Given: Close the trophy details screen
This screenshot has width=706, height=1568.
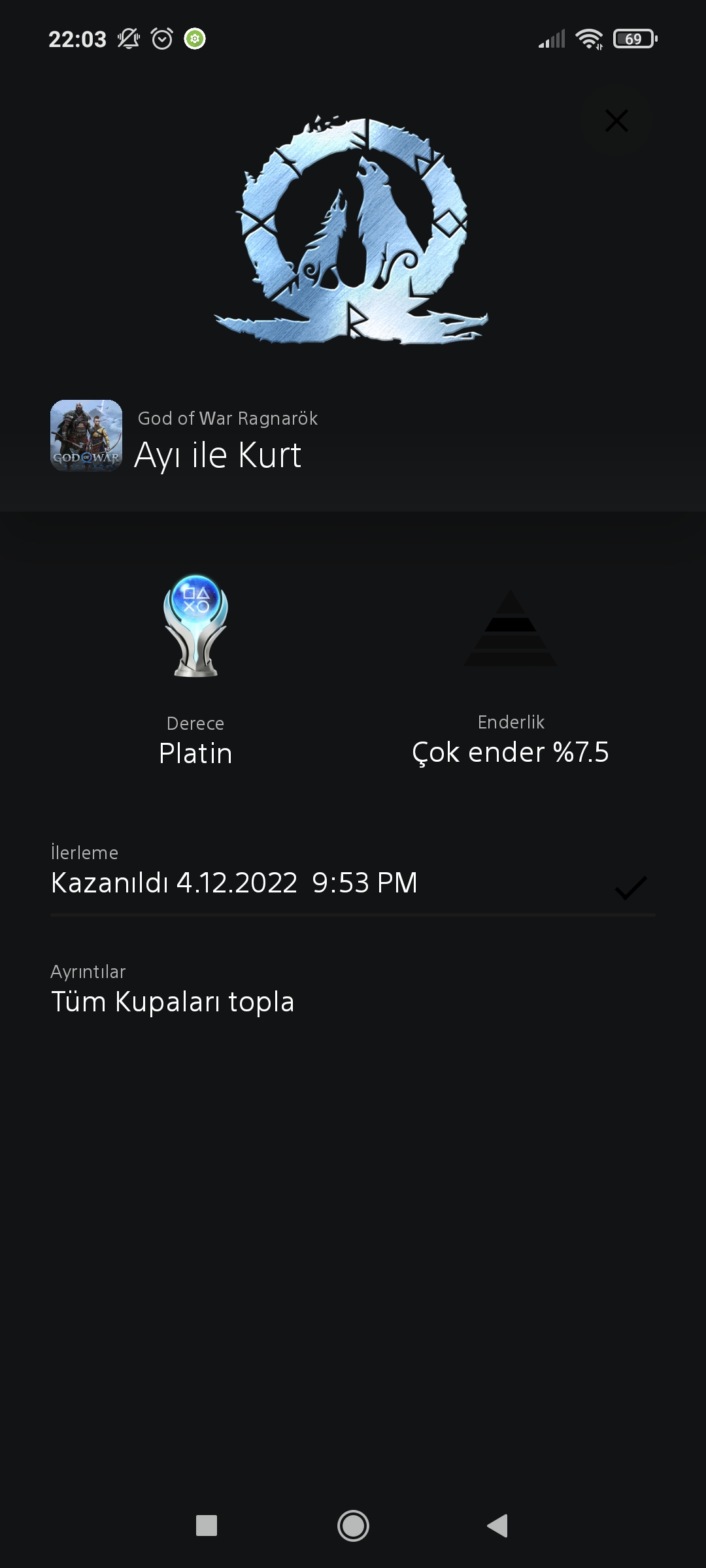Looking at the screenshot, I should [x=616, y=121].
